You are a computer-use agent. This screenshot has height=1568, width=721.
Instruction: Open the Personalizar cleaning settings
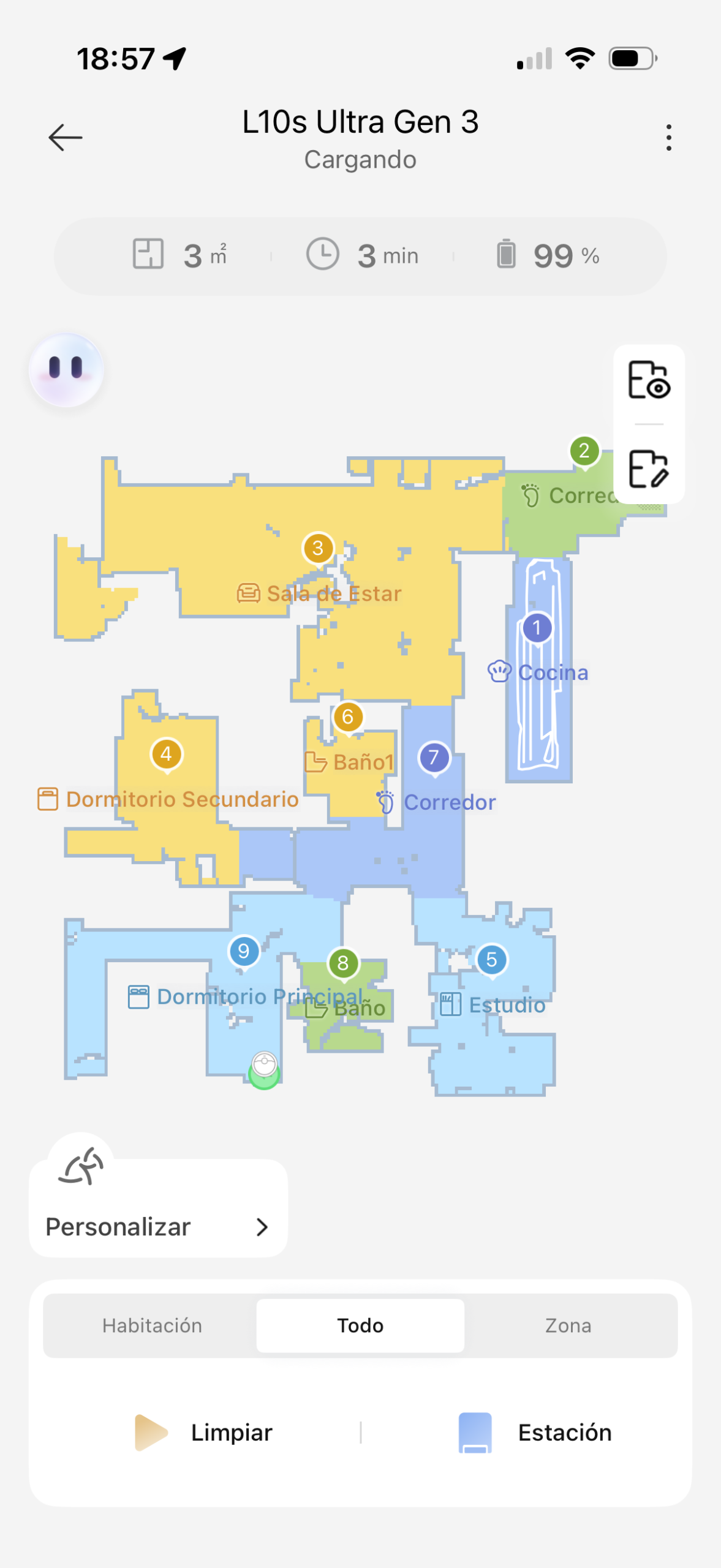tap(158, 1227)
